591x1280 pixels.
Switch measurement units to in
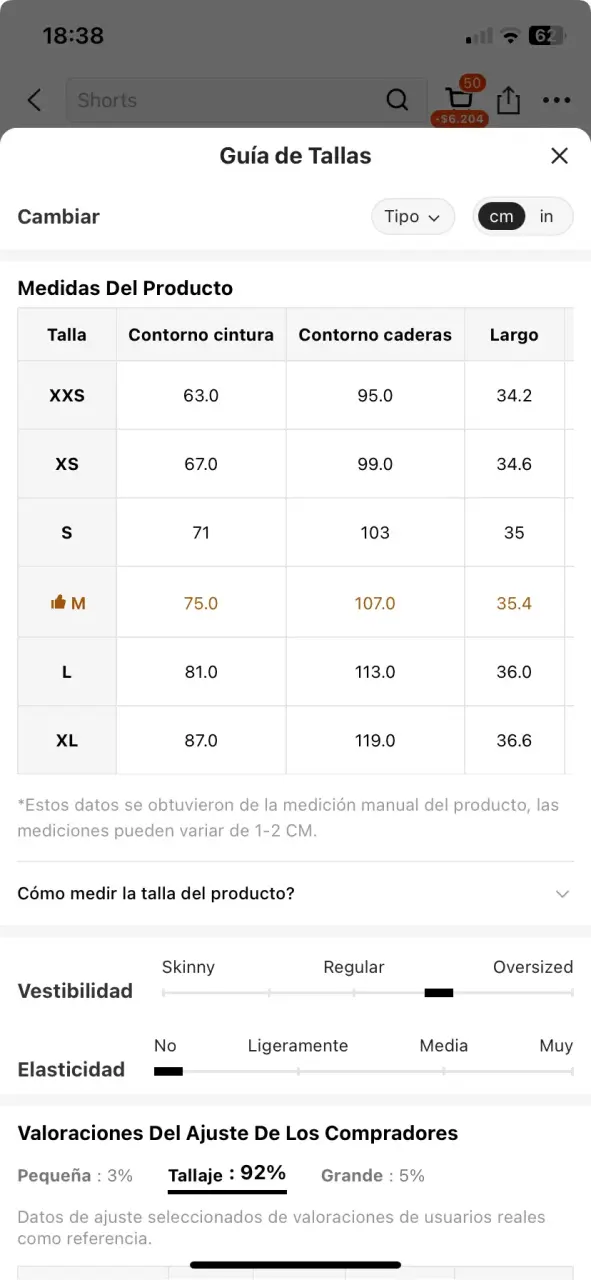[x=546, y=217]
